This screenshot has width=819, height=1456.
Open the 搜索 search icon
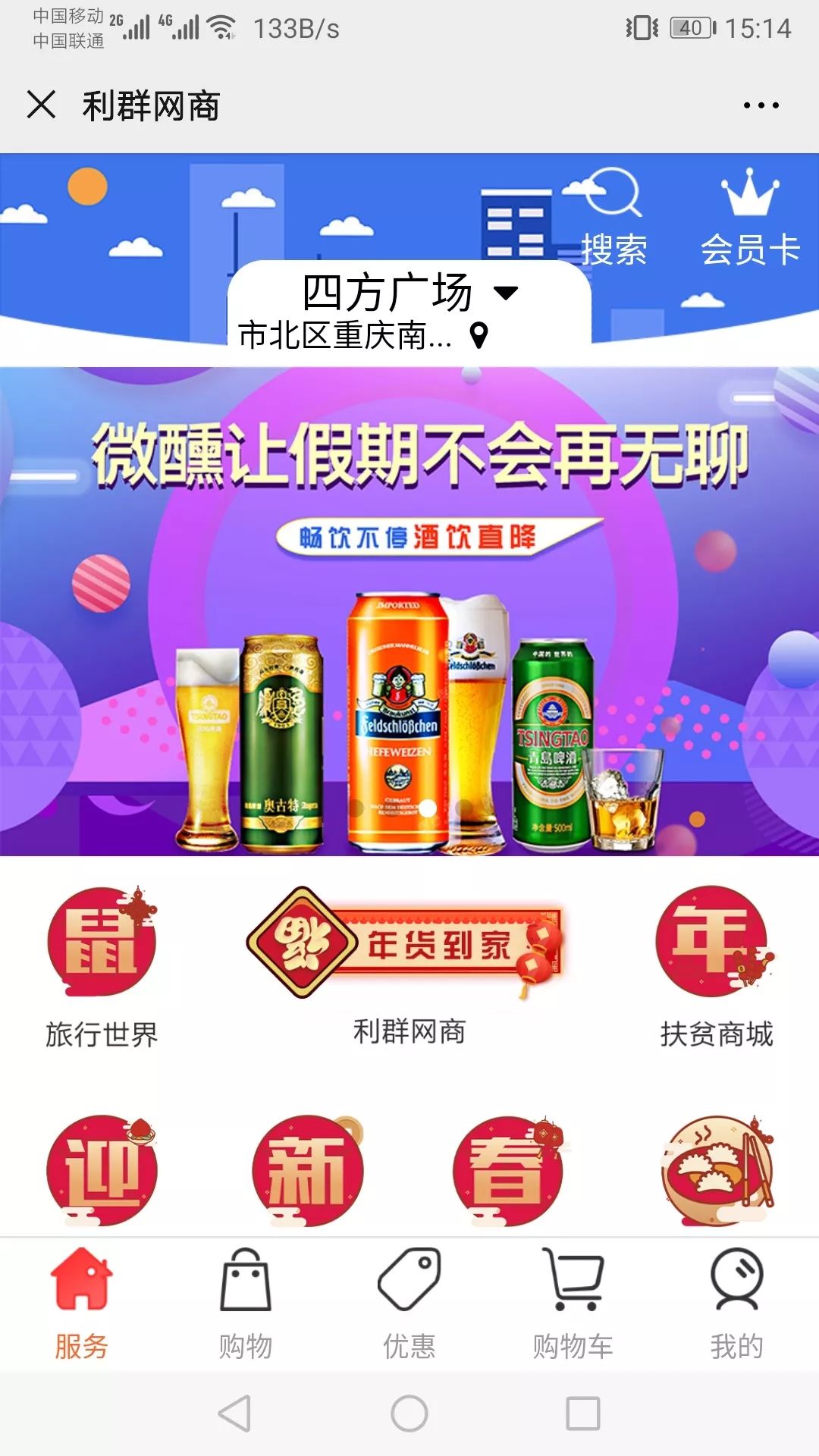click(614, 212)
